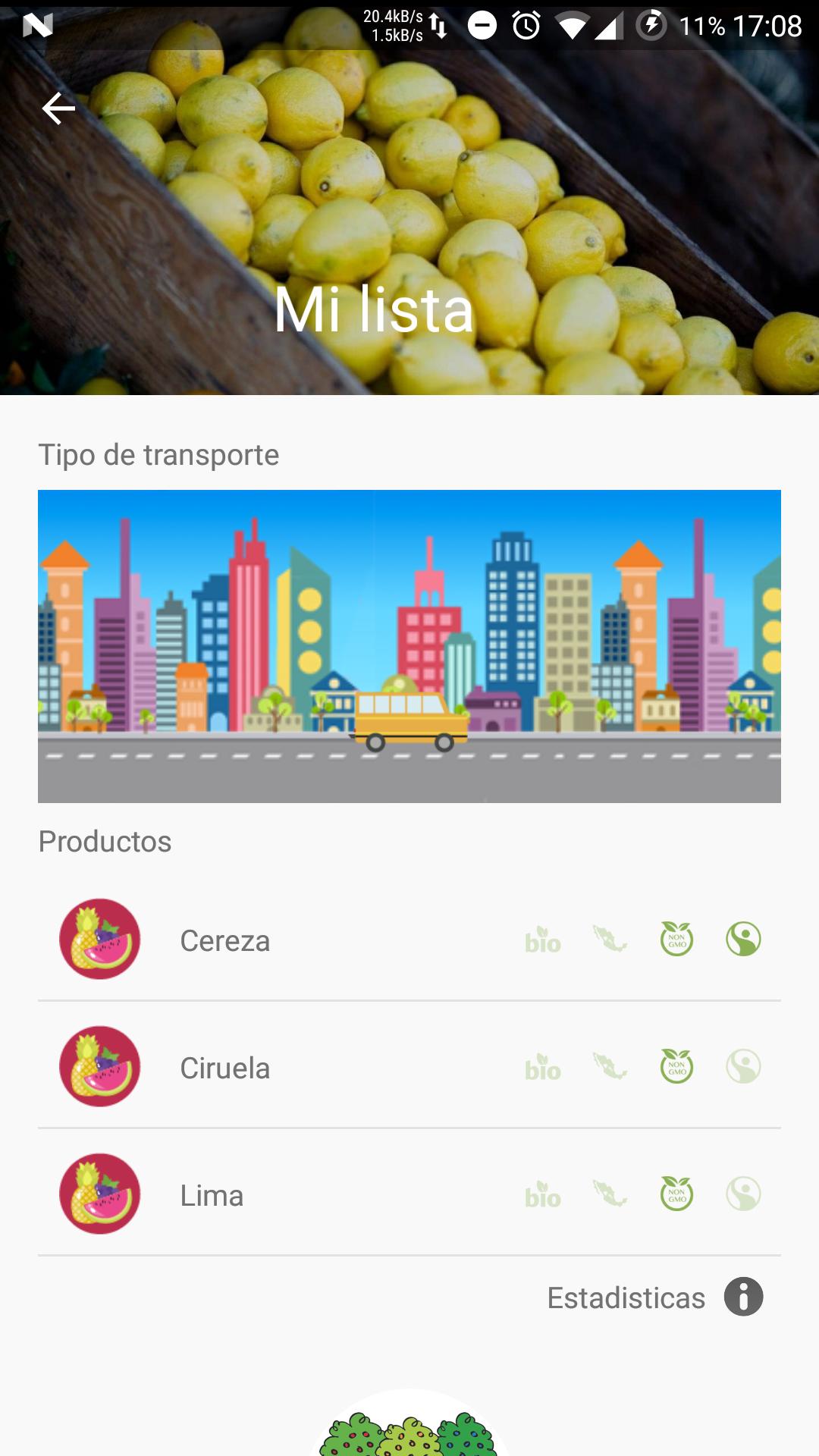Open the Estadisticas info icon

(743, 1297)
